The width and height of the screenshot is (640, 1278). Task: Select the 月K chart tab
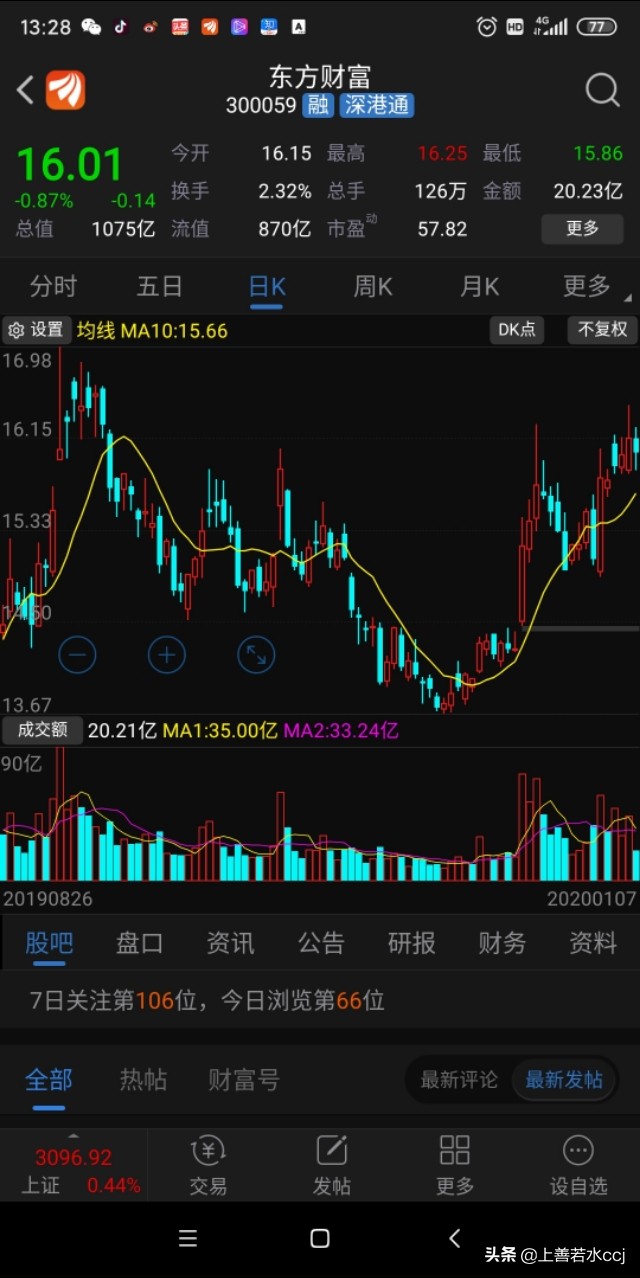pyautogui.click(x=479, y=287)
